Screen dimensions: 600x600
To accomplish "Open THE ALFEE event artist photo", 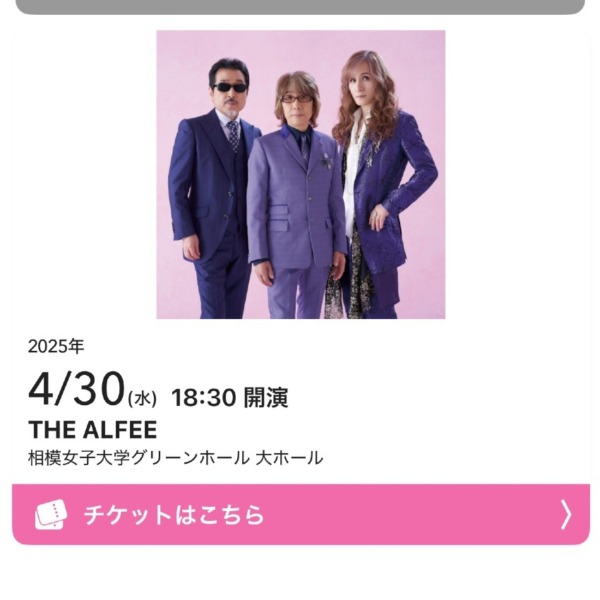I will click(300, 175).
